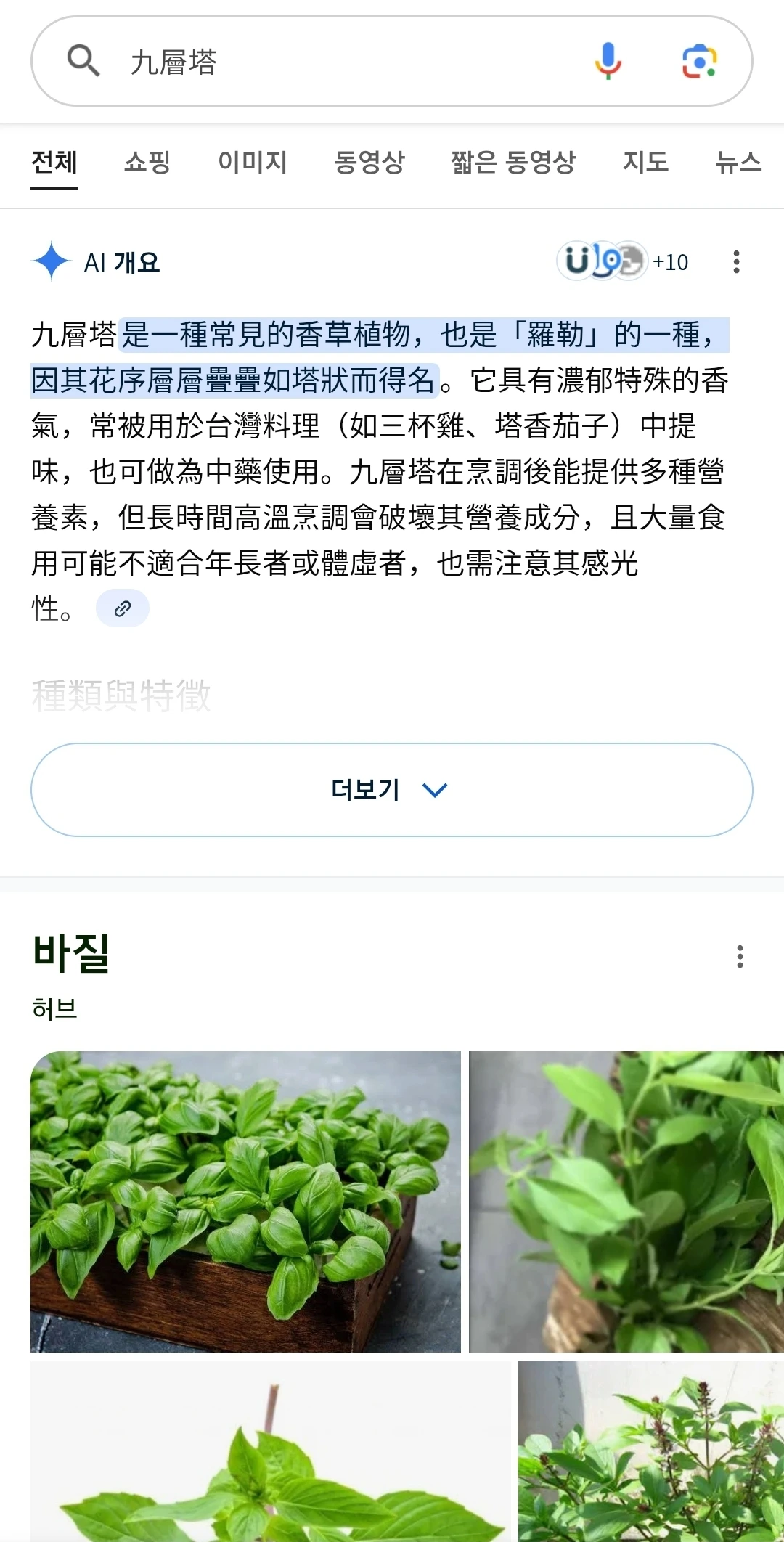Screen dimensions: 784x1542
Task: Switch to the 이미지 tab
Action: click(253, 162)
